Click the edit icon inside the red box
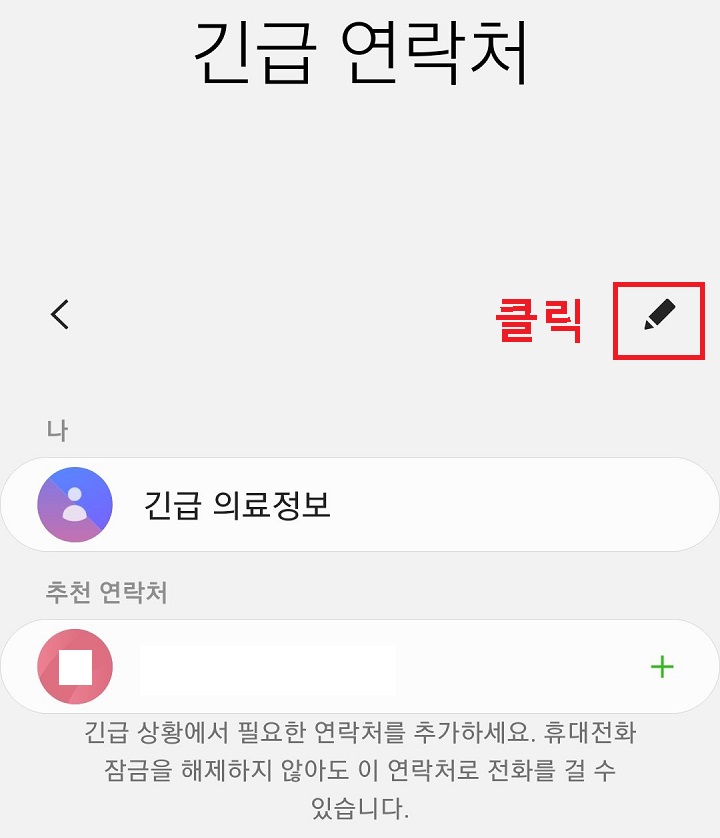This screenshot has width=720, height=838. 661,315
